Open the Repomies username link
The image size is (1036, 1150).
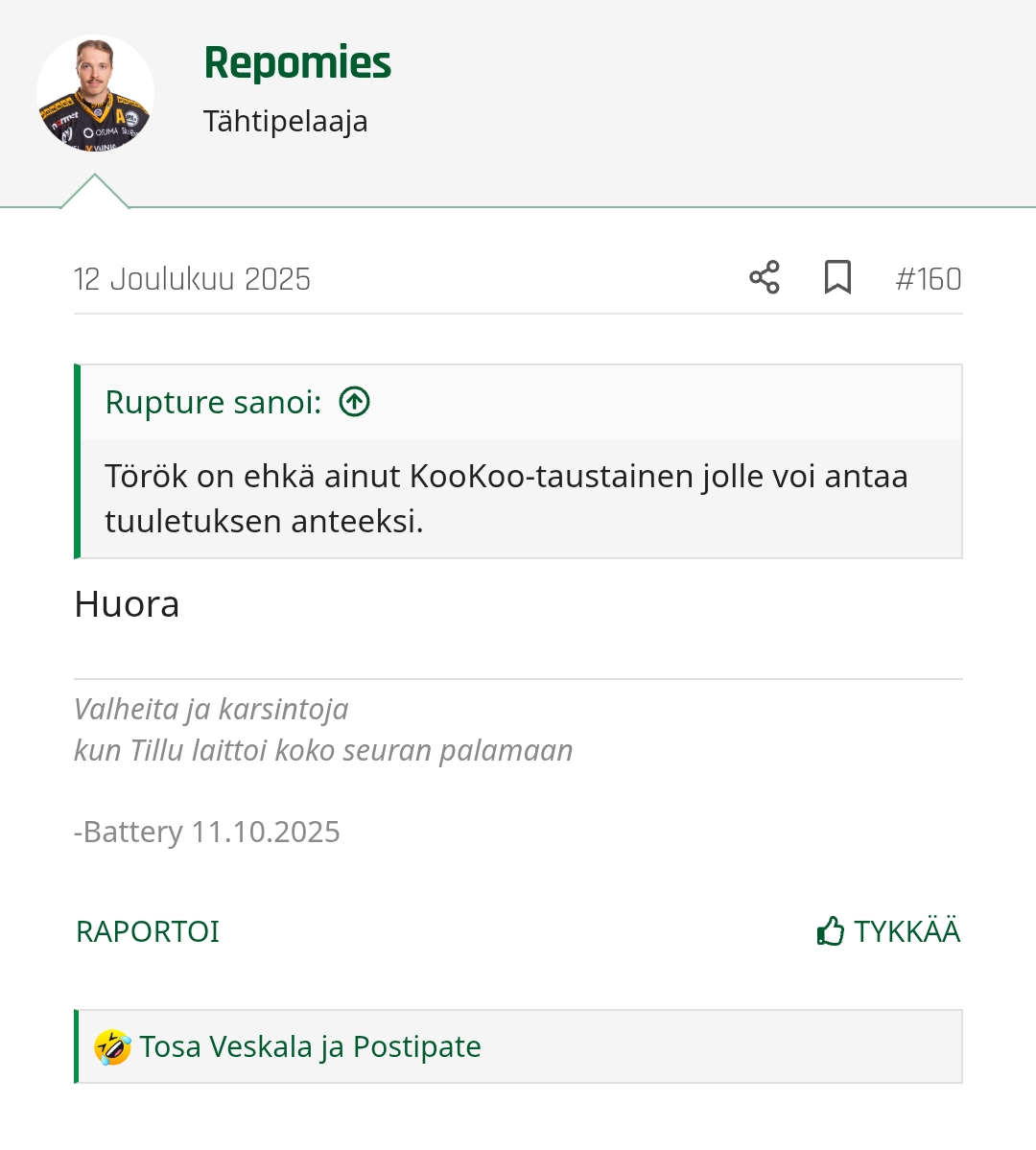(297, 63)
